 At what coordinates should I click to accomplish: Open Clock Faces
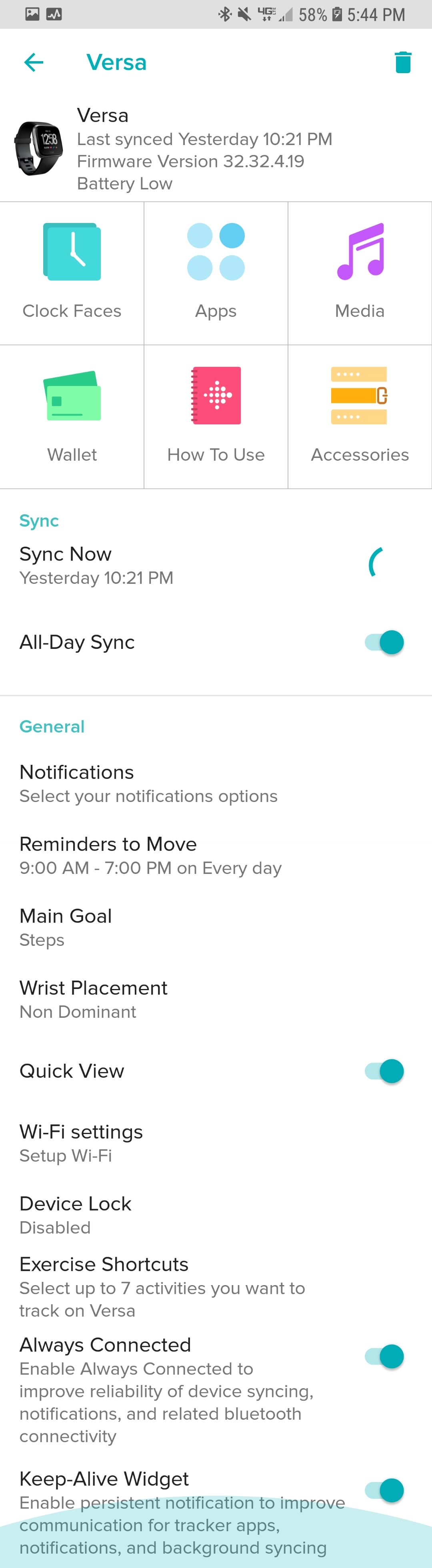point(72,273)
